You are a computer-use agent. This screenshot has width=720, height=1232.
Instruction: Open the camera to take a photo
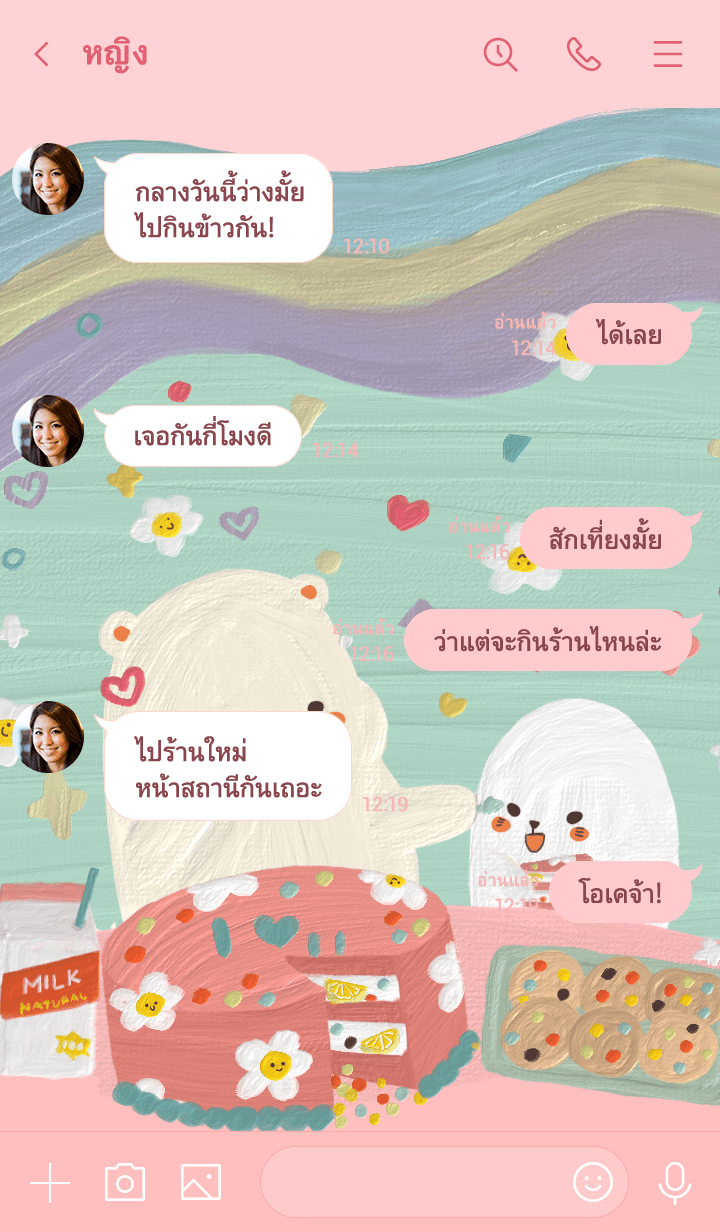tap(125, 1183)
